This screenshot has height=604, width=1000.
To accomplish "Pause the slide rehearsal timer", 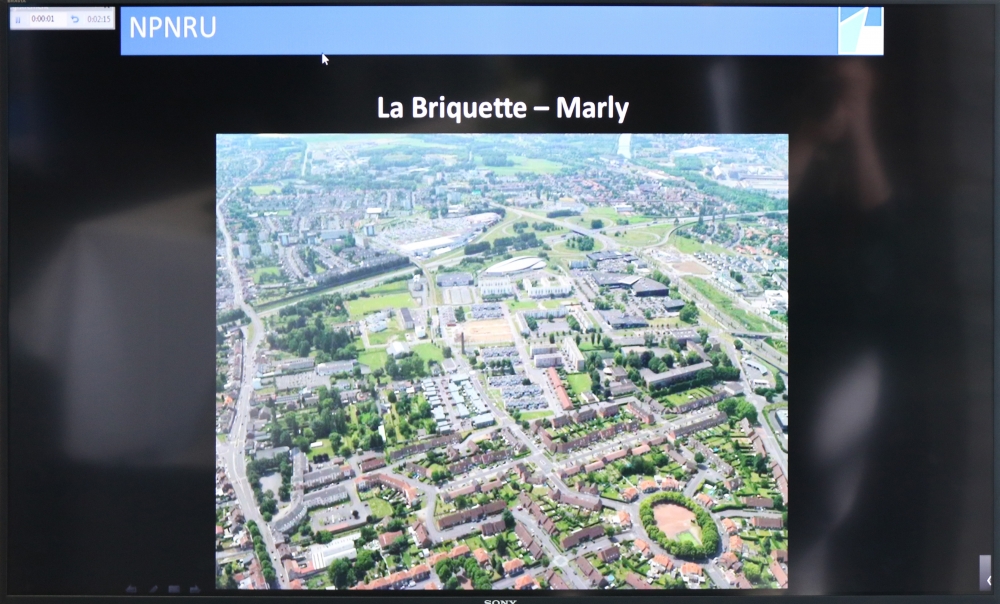I will click(x=18, y=19).
